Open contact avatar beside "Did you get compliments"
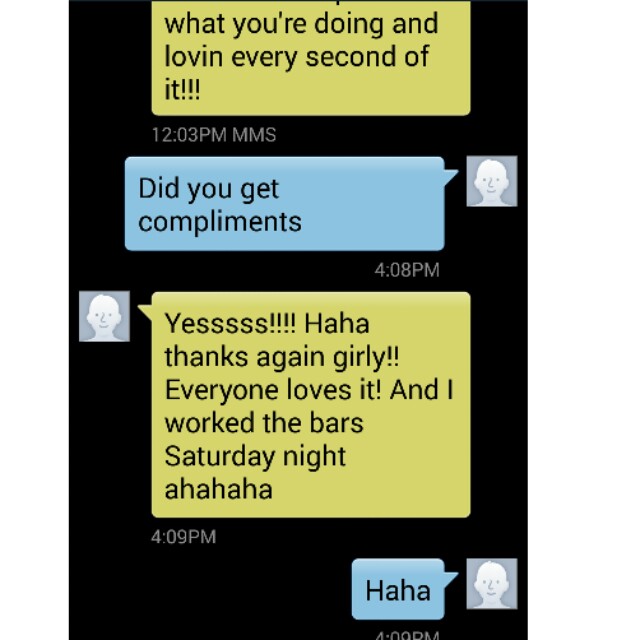 click(492, 181)
